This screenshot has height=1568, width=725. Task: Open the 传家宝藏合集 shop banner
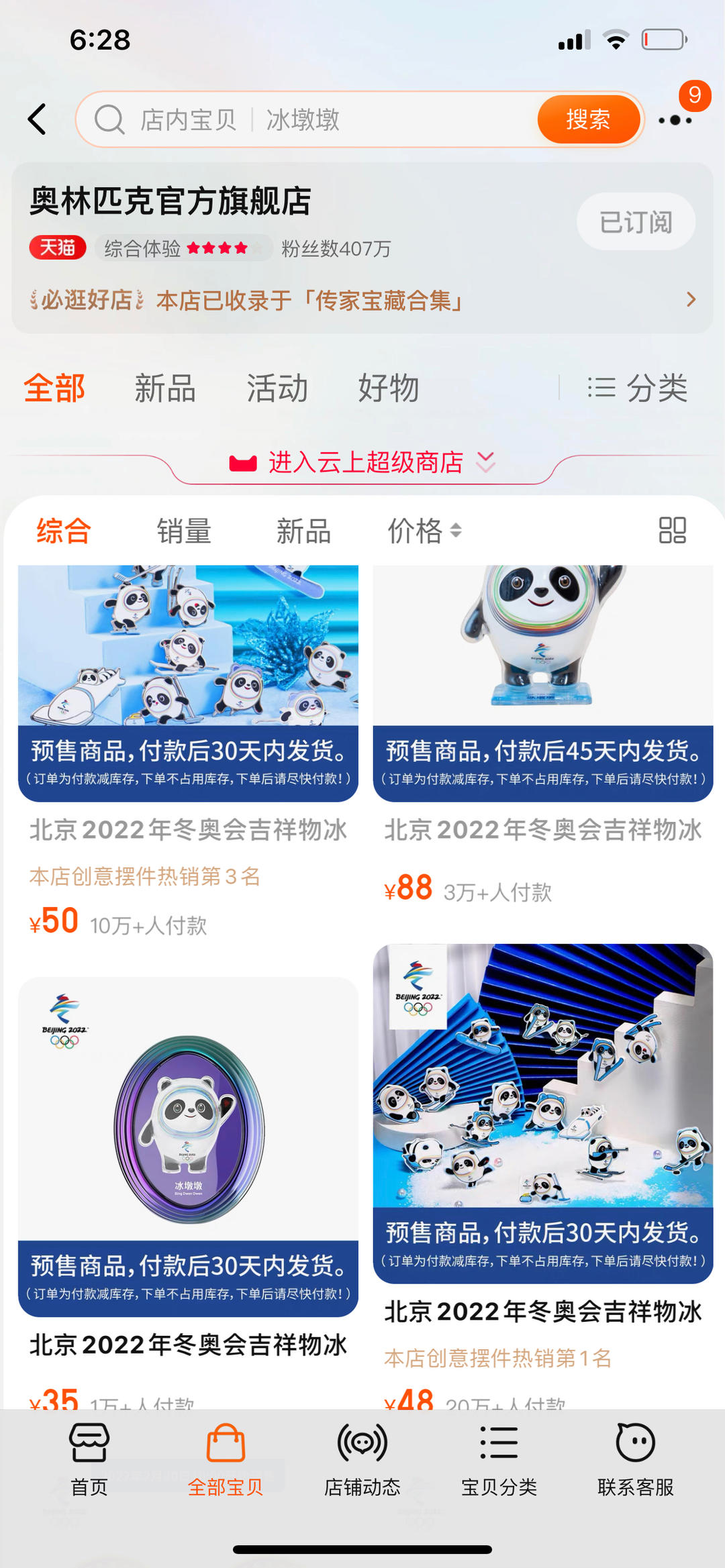(362, 300)
